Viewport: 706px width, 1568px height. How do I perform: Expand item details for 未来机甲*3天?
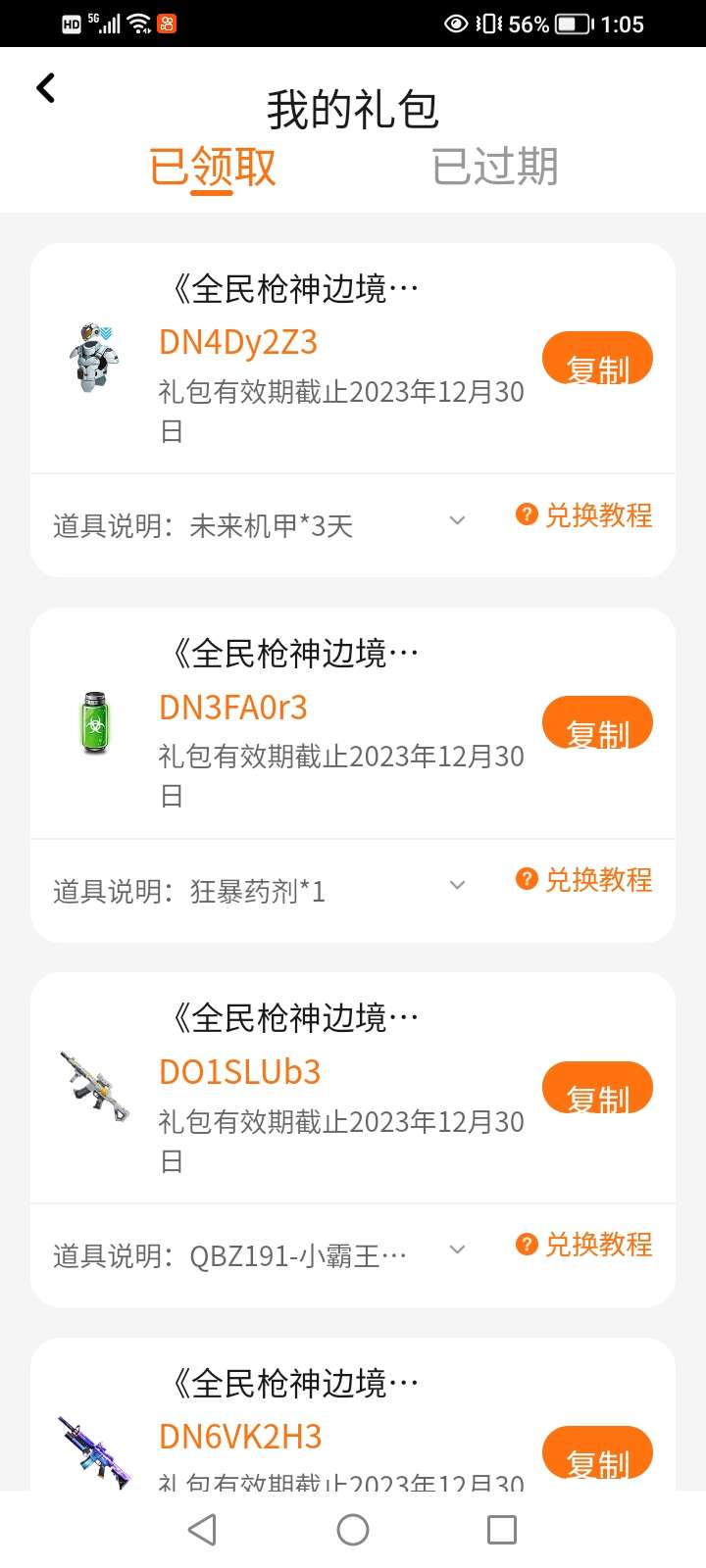[457, 520]
